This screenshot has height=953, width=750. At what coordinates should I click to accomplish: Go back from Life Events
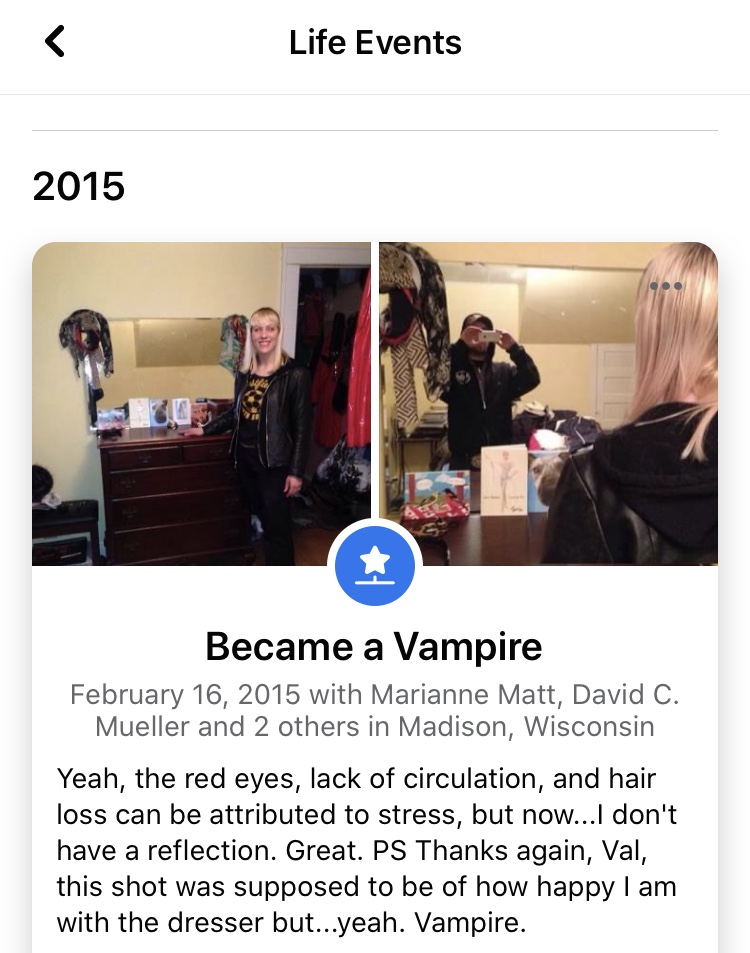pyautogui.click(x=55, y=42)
